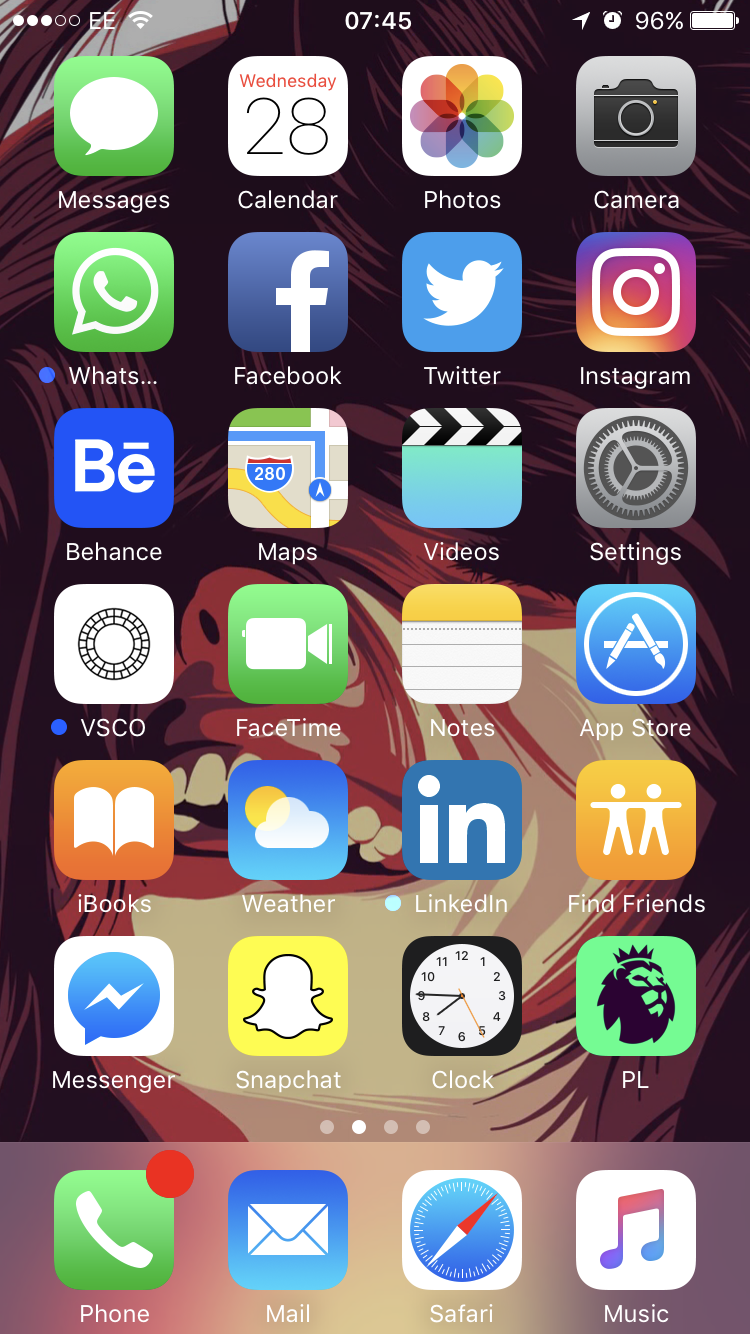This screenshot has height=1334, width=750.
Task: Check the Weather app
Action: pos(288,820)
